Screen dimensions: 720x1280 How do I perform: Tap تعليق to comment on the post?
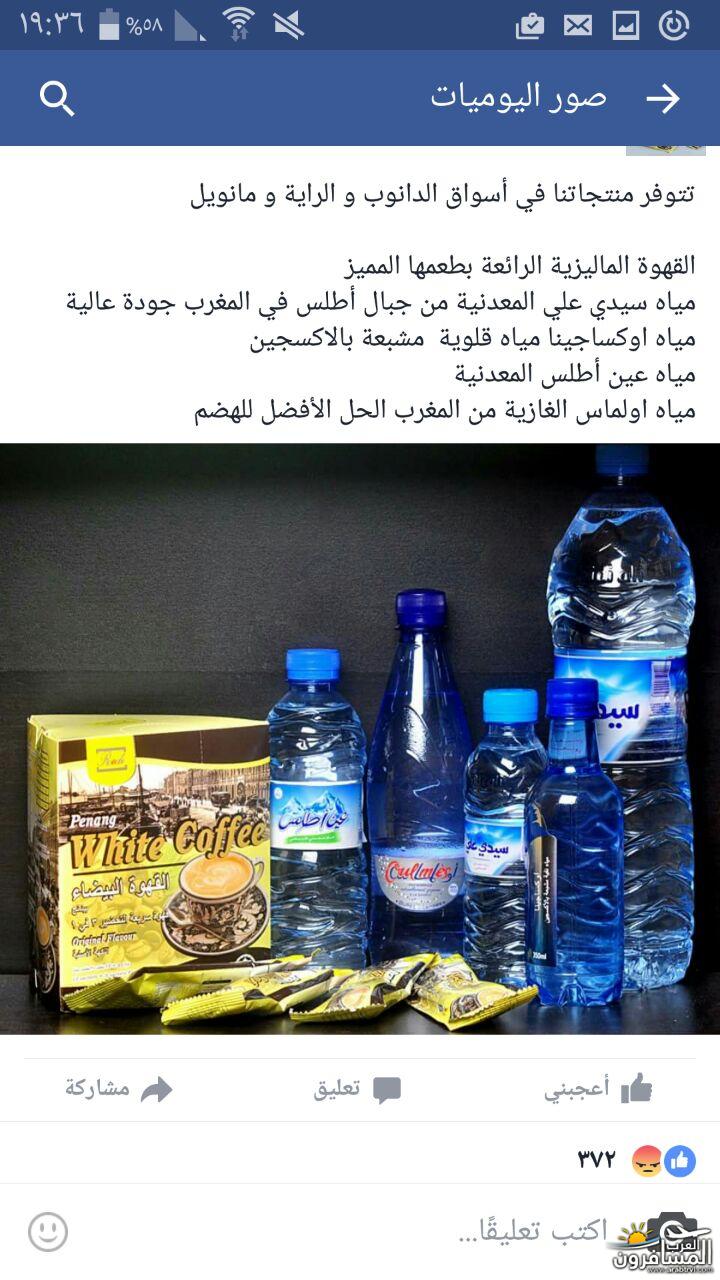357,1089
